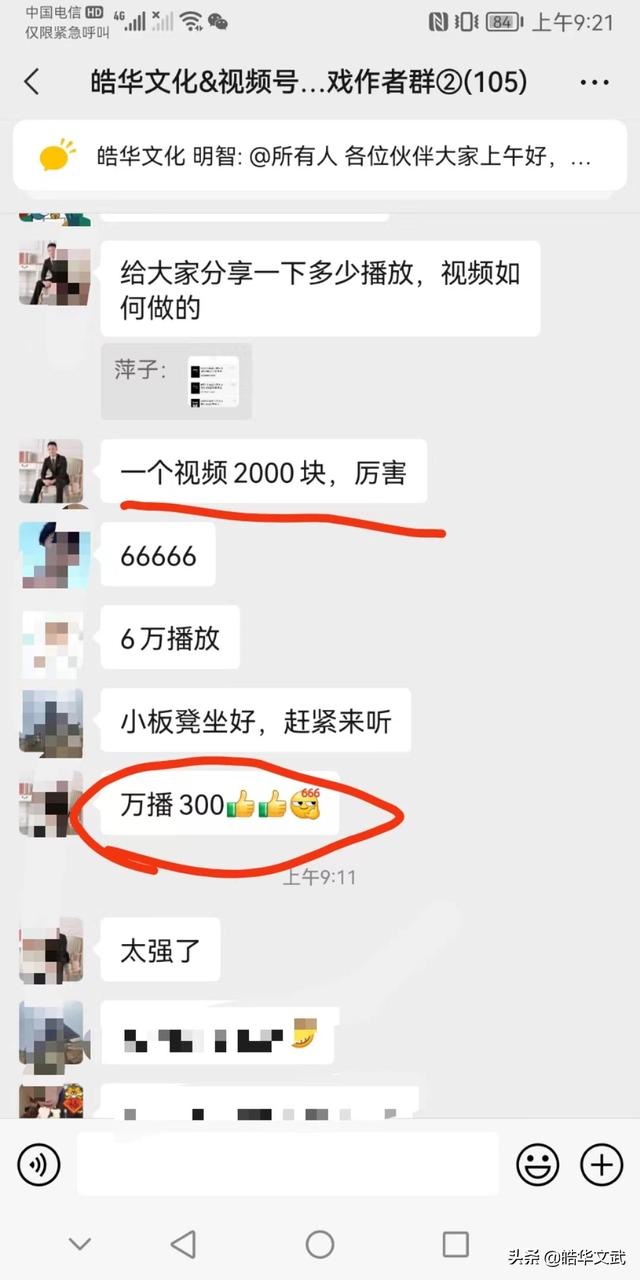Viewport: 640px width, 1280px height.
Task: Open the emoji sticker panel
Action: coord(537,1164)
